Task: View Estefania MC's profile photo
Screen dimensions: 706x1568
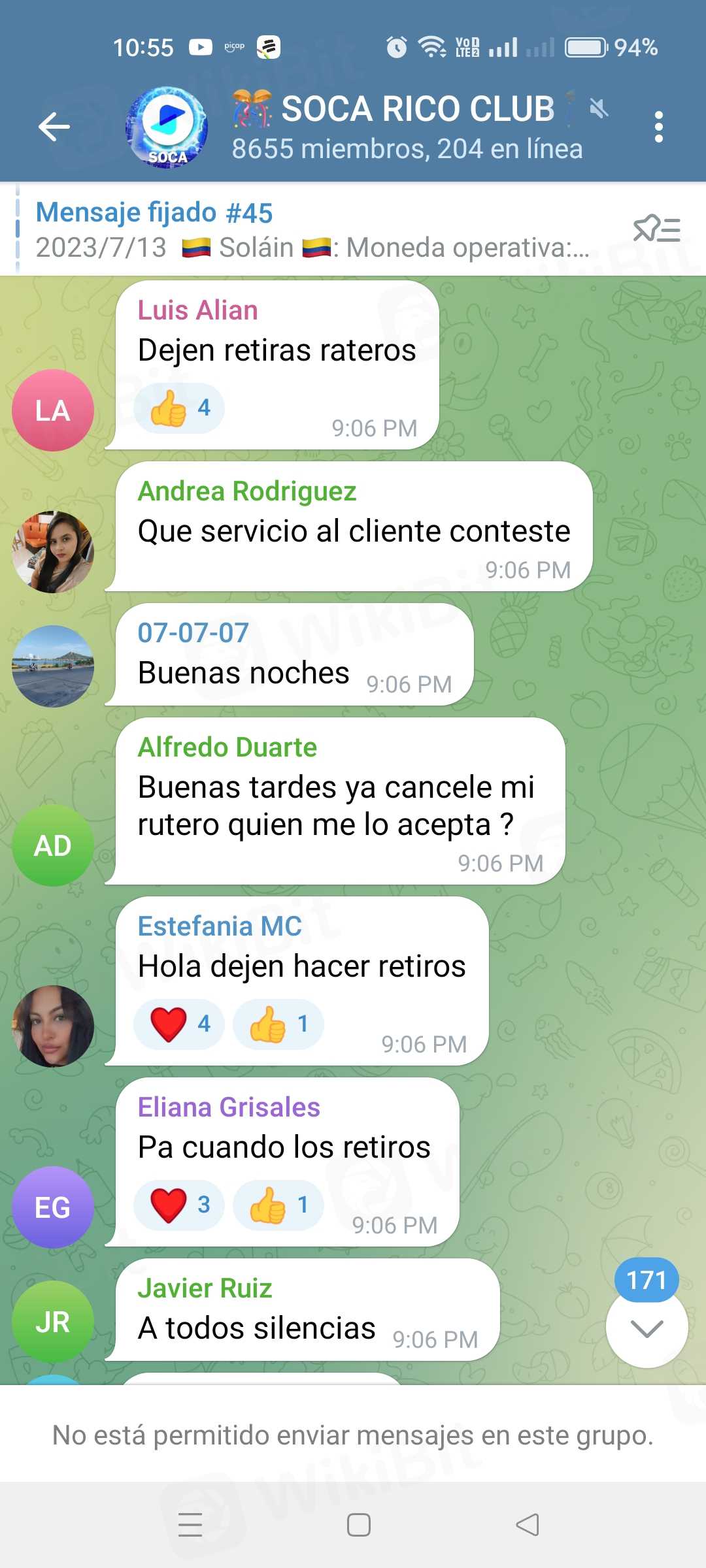Action: (53, 1026)
